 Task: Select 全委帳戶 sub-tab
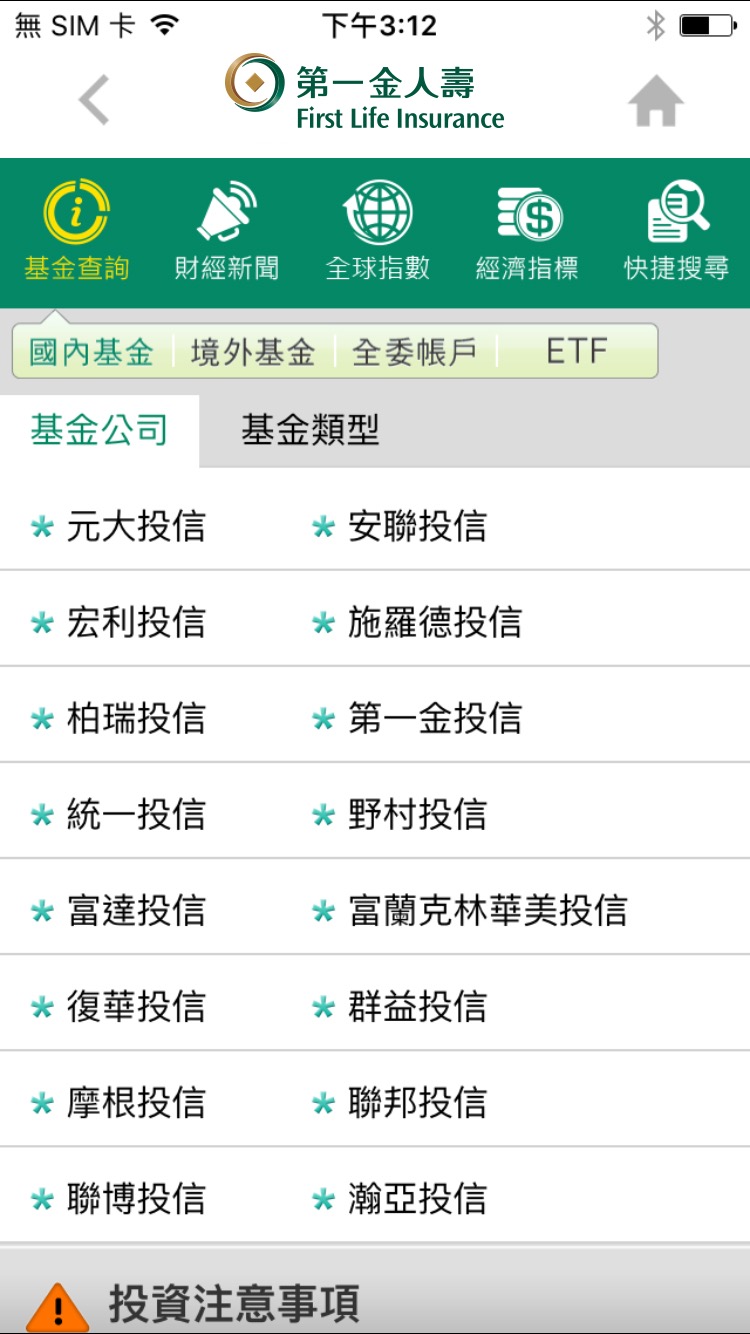coord(414,352)
